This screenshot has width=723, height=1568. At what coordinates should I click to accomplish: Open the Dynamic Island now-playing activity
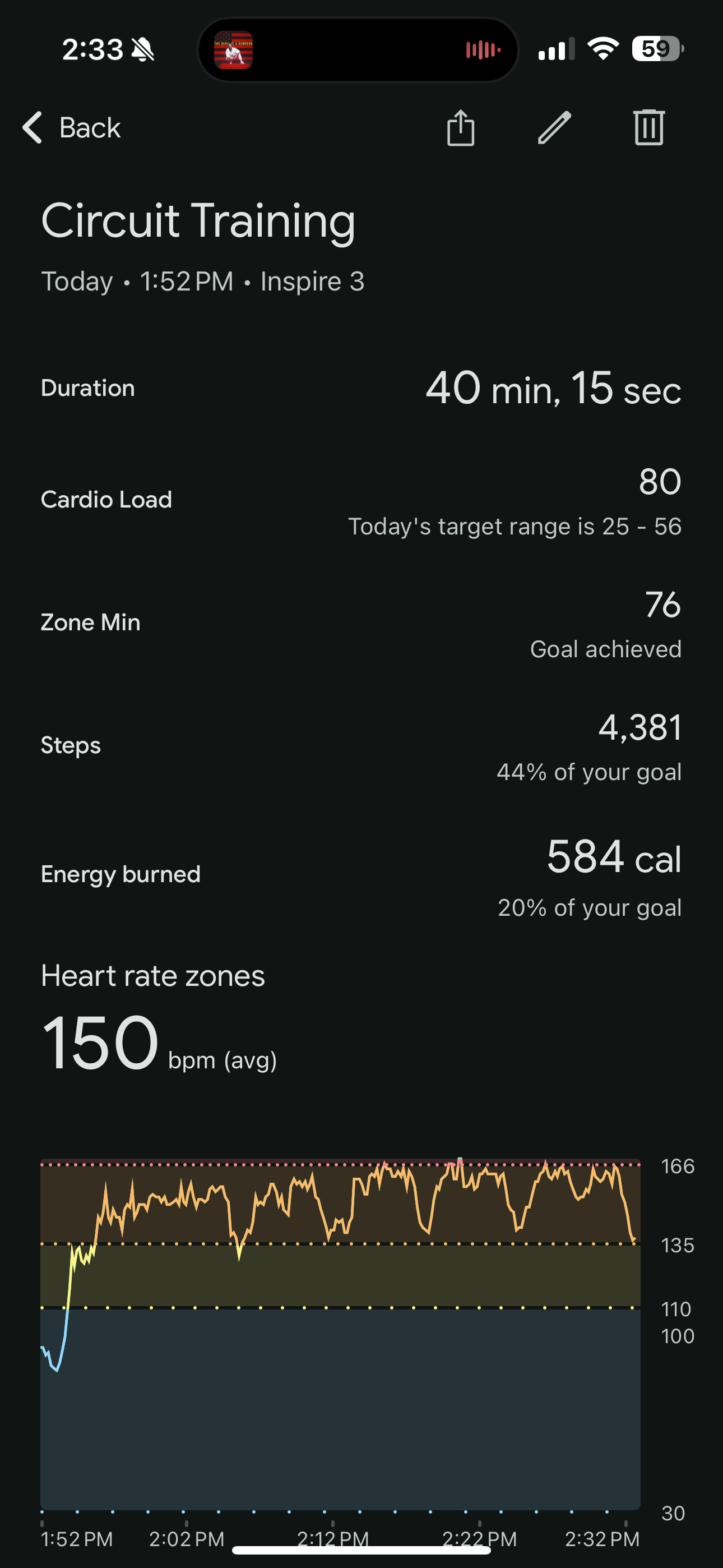[358, 50]
